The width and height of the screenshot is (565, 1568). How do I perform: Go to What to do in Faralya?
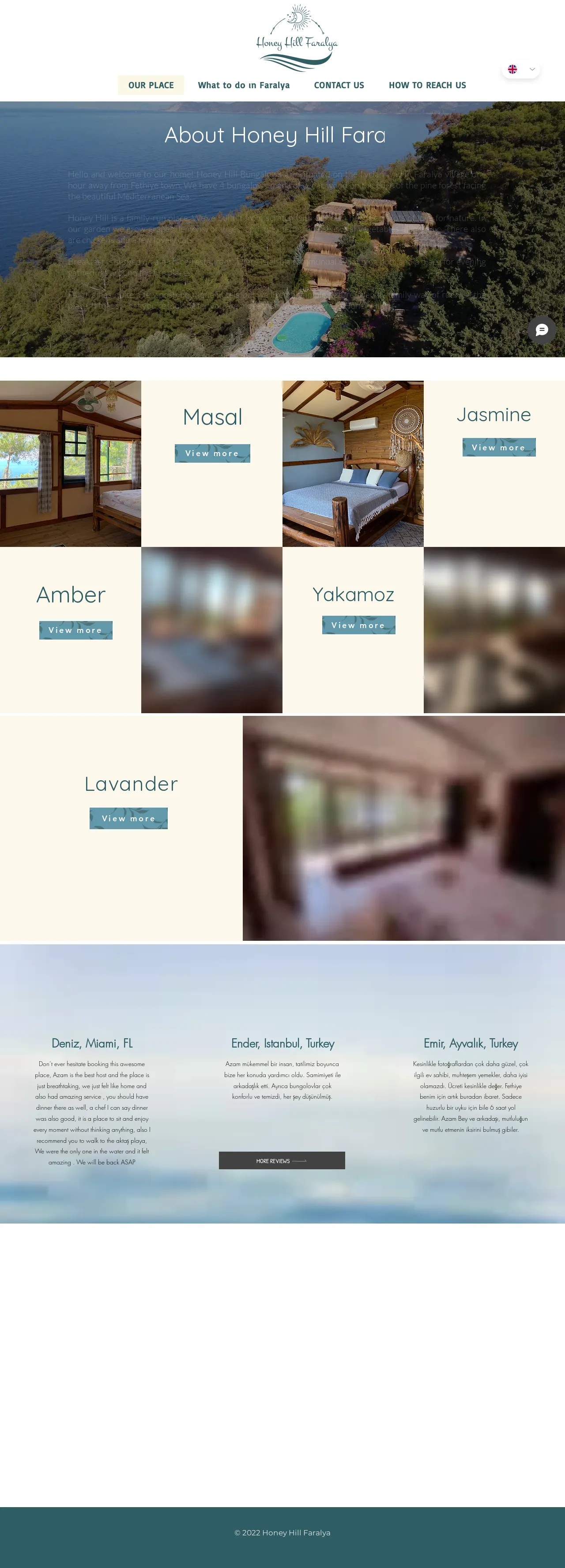pos(244,85)
